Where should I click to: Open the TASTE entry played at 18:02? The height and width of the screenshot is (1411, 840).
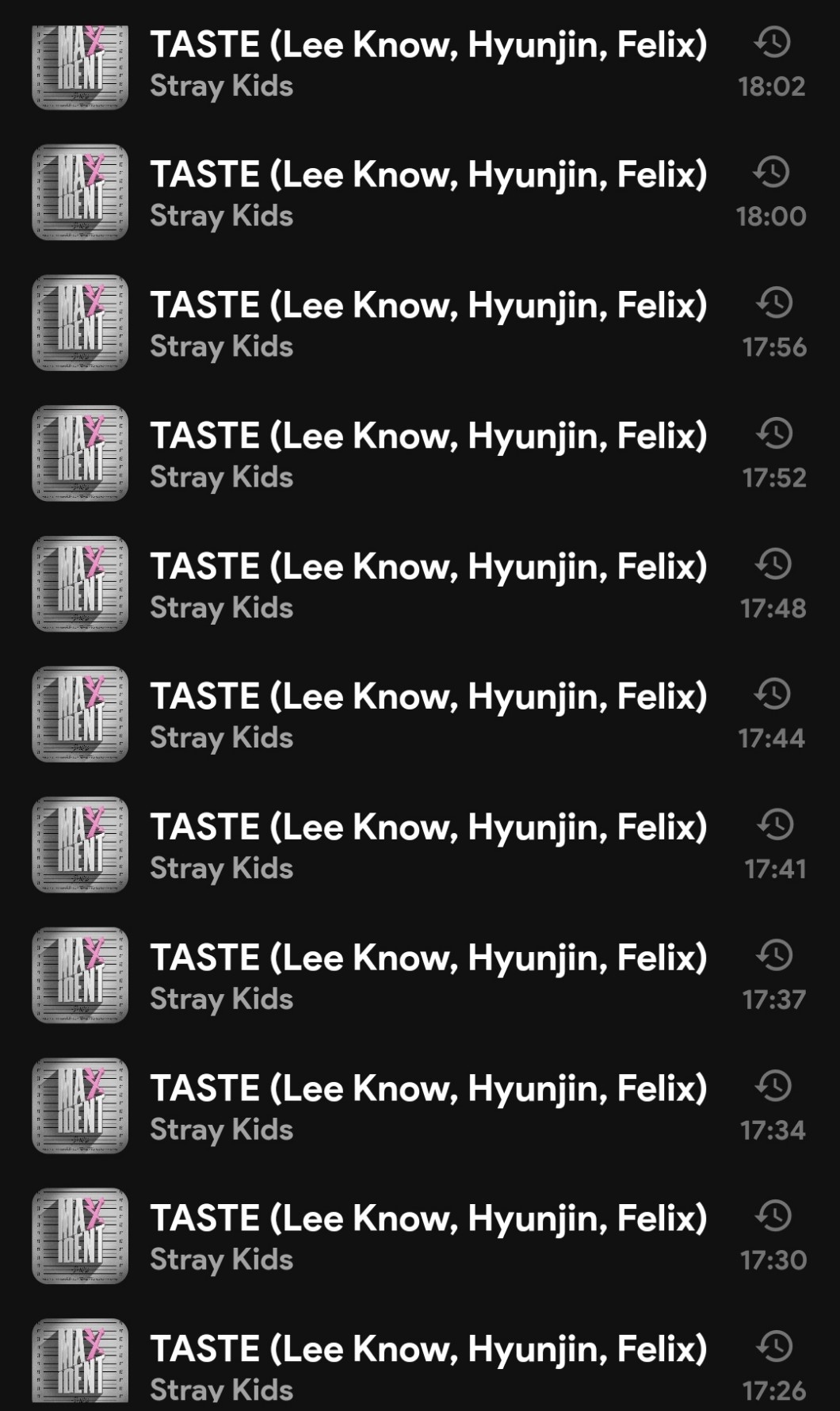428,63
